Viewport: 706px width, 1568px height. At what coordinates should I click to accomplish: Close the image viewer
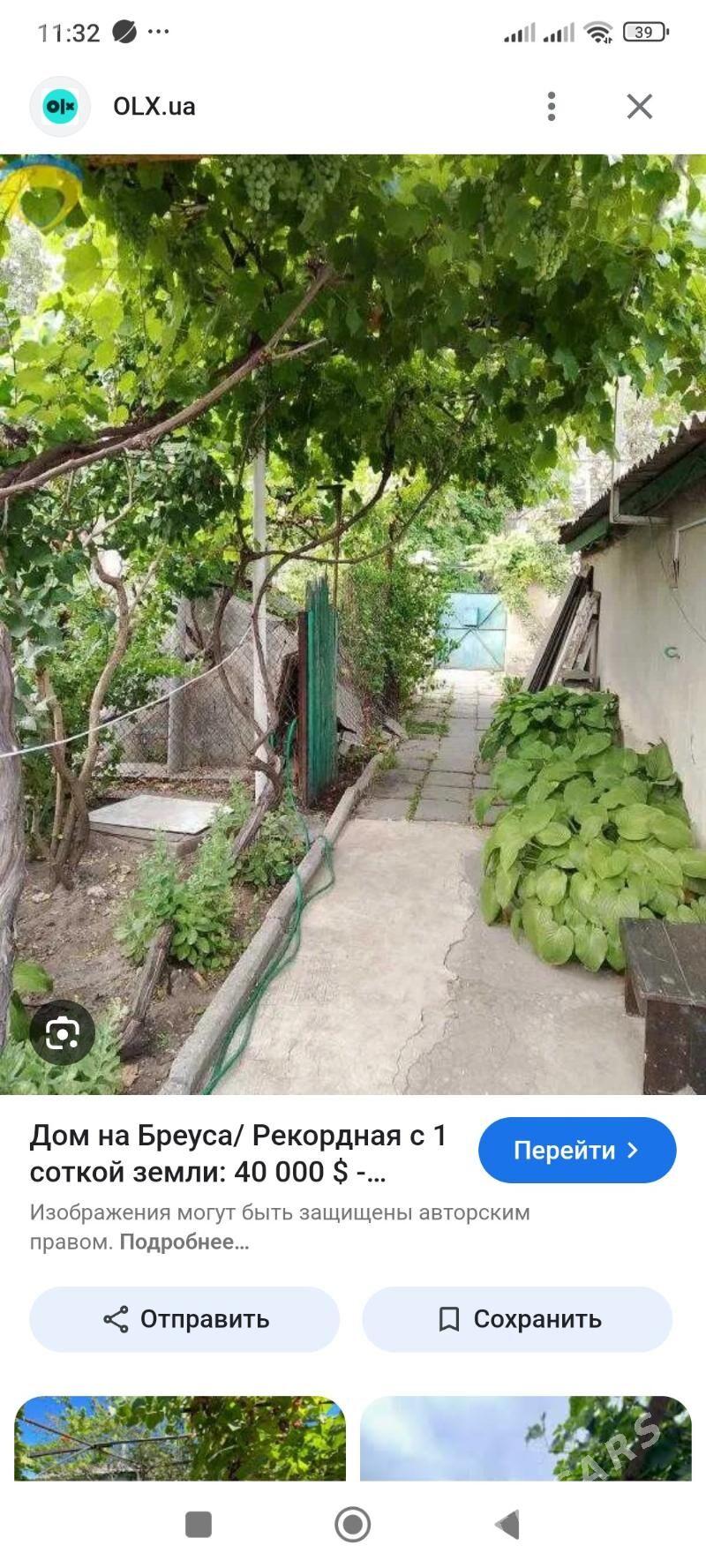tap(639, 107)
